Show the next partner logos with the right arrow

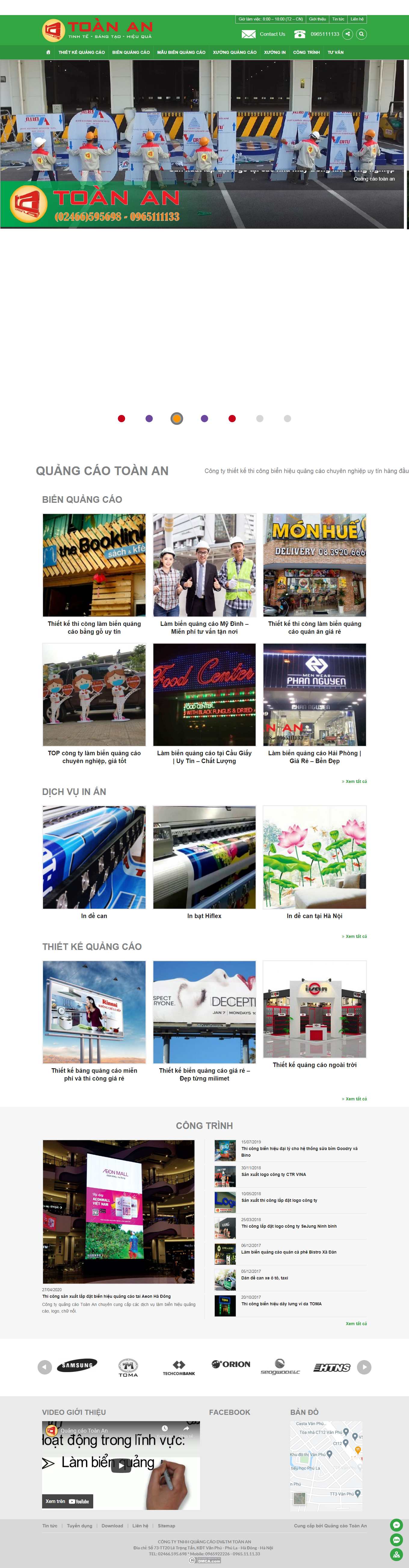[x=364, y=1366]
